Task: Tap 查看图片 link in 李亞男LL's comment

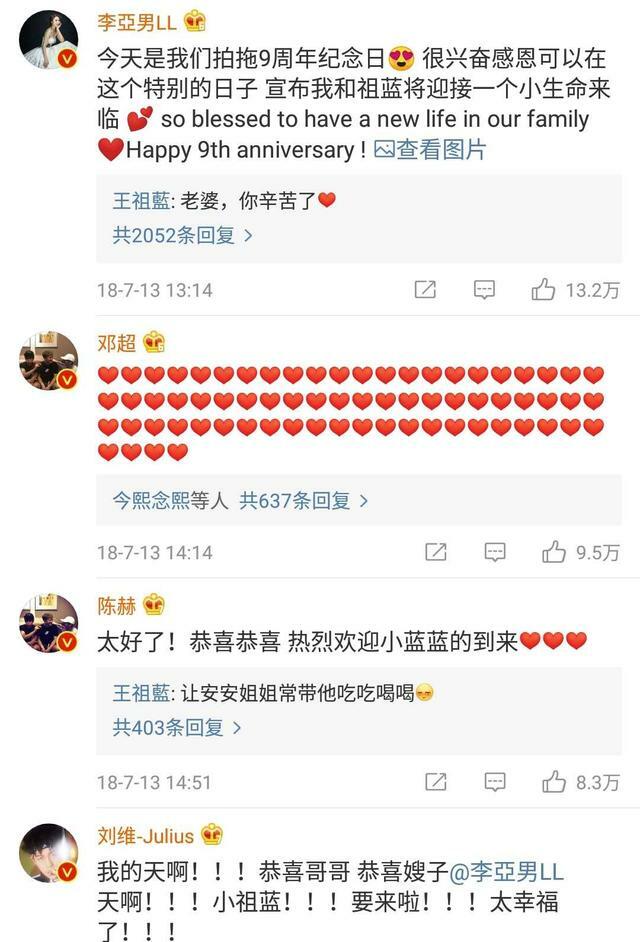Action: click(430, 151)
